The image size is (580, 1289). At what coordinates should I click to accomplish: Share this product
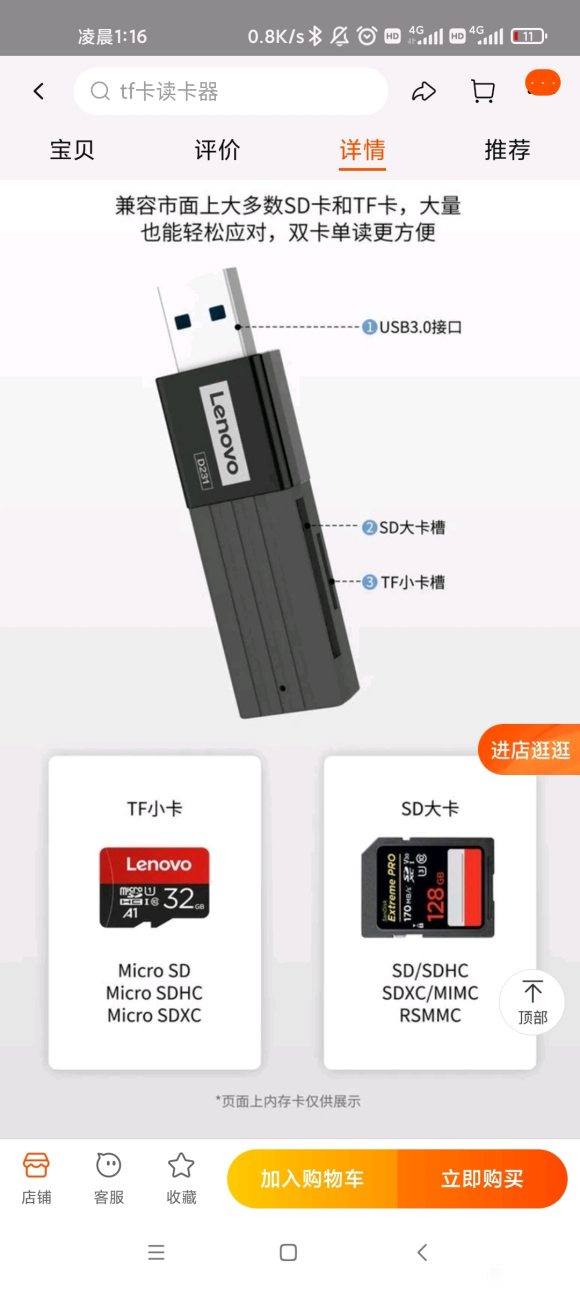(x=424, y=92)
